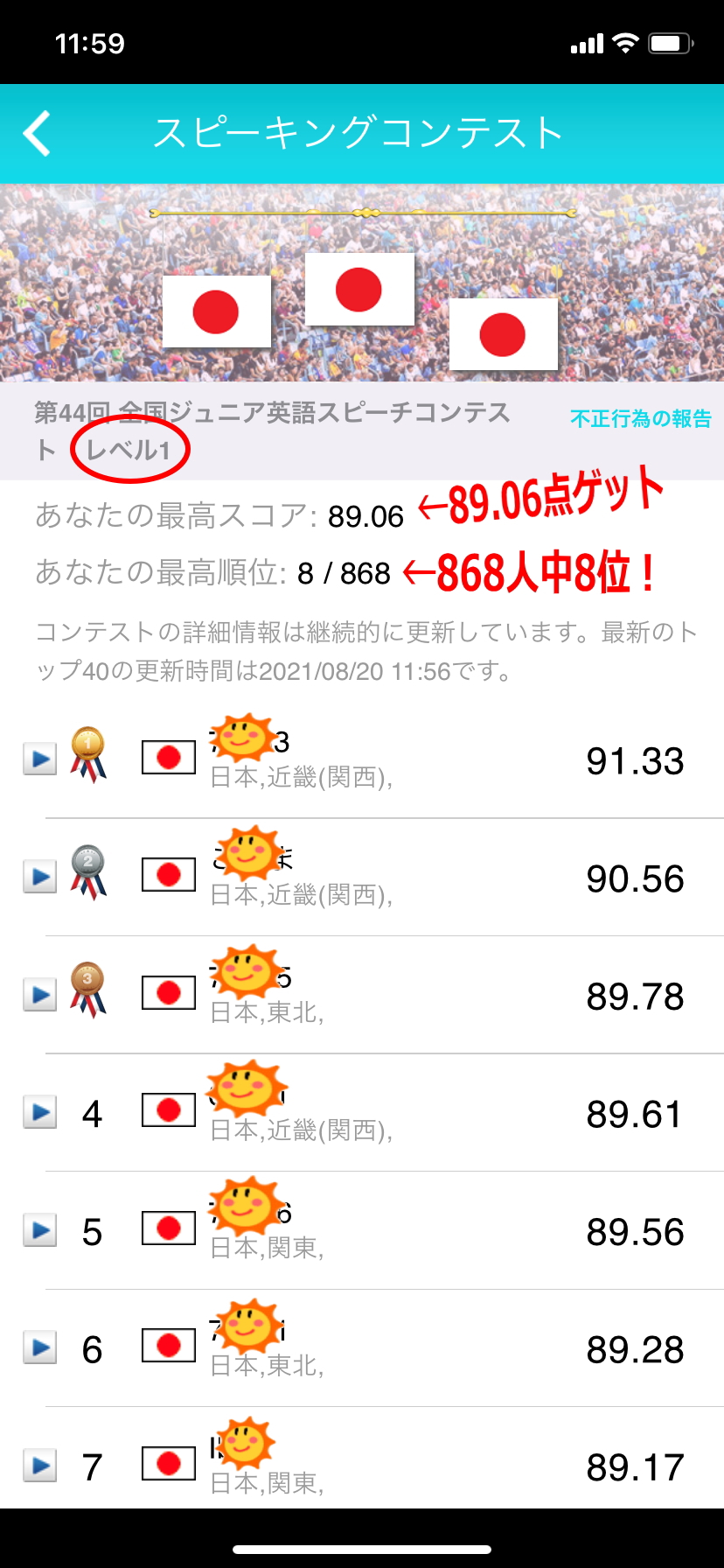The width and height of the screenshot is (724, 1568).
Task: Play the rank 4 entry's recording
Action: pyautogui.click(x=39, y=1112)
